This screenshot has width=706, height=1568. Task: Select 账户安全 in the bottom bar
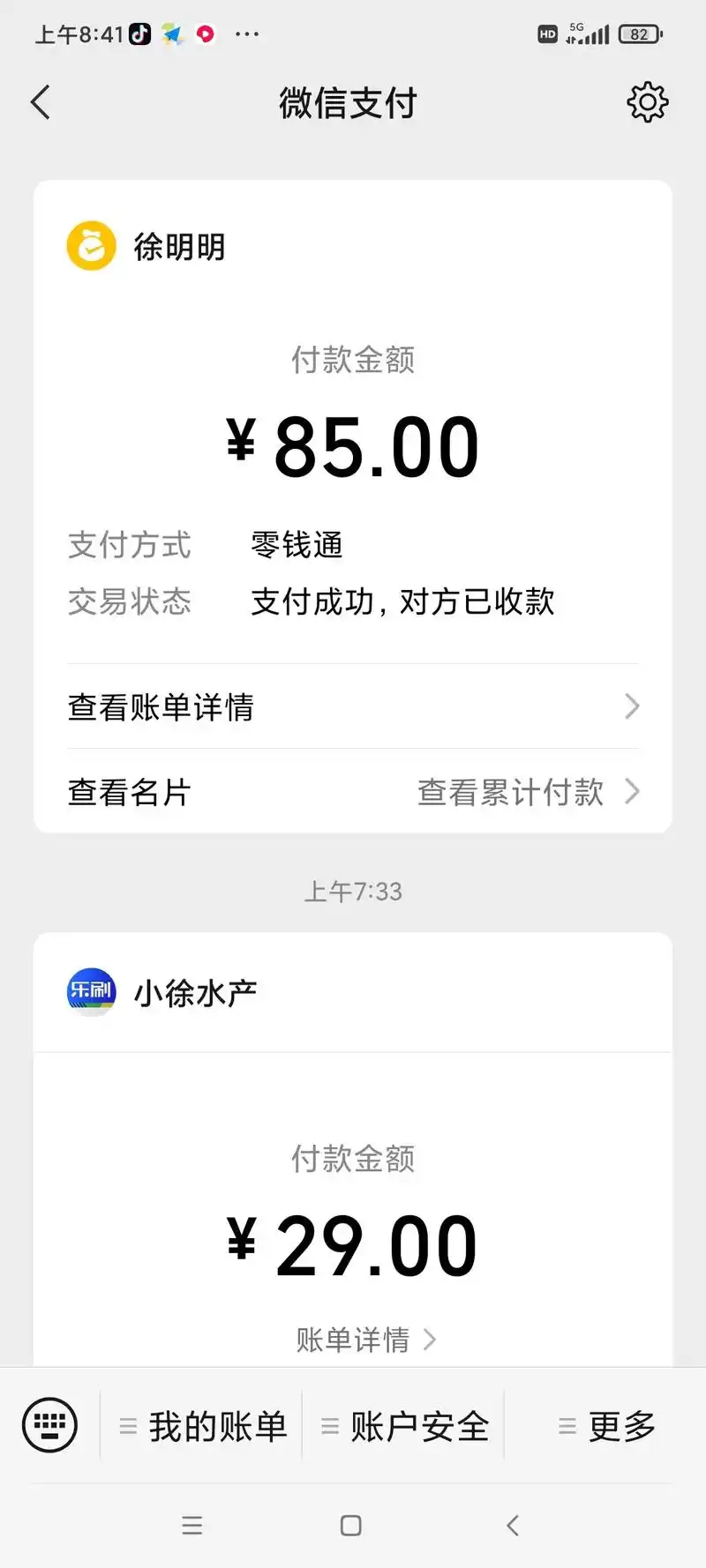pos(421,1424)
